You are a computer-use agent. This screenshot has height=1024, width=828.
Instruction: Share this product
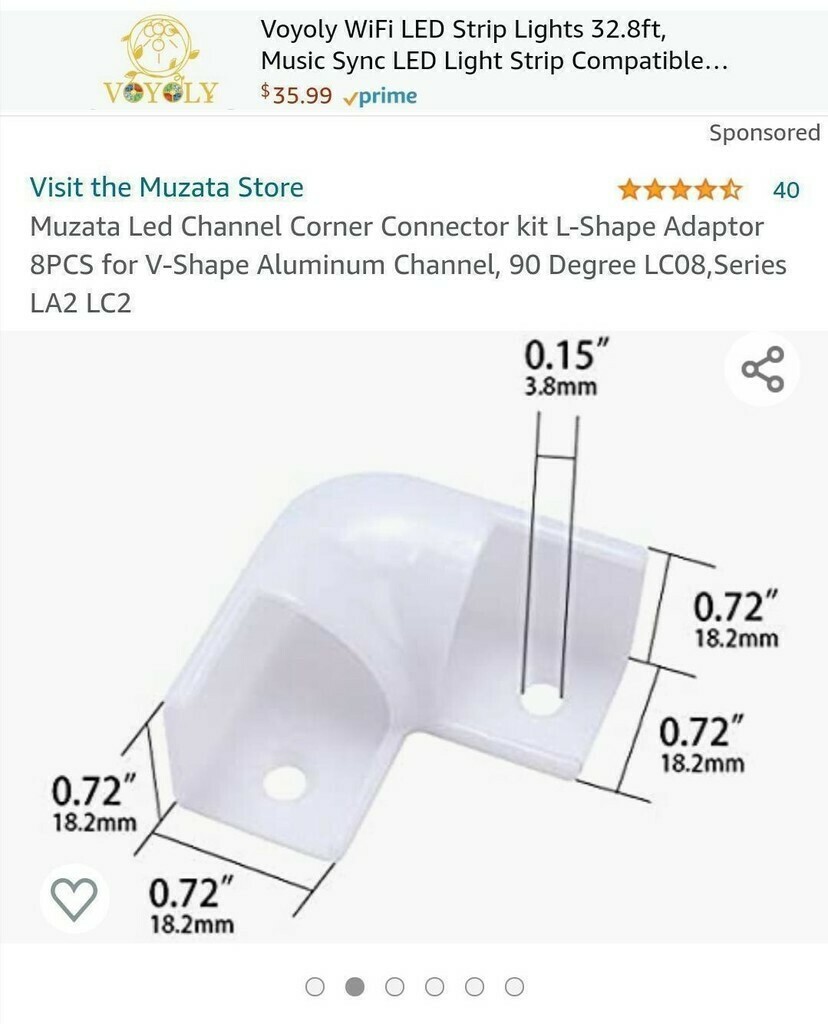[x=762, y=369]
